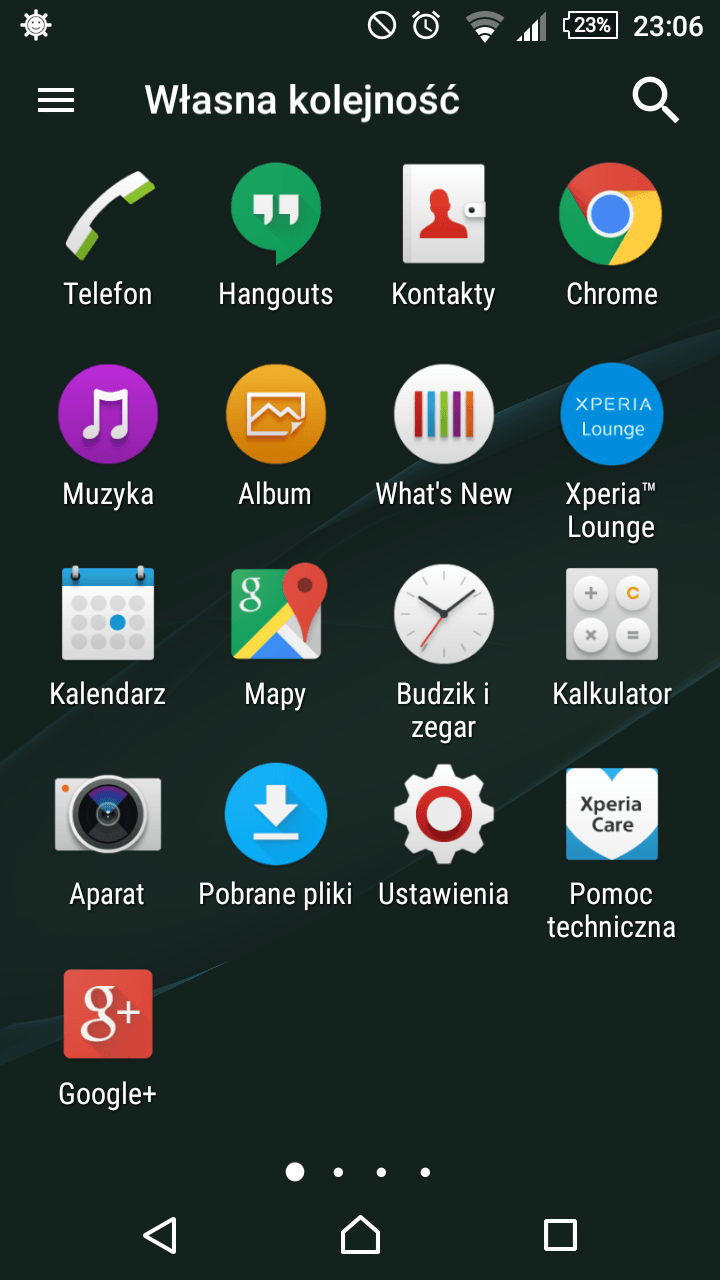Image resolution: width=720 pixels, height=1280 pixels.
Task: Go to the home screen
Action: click(x=360, y=1235)
